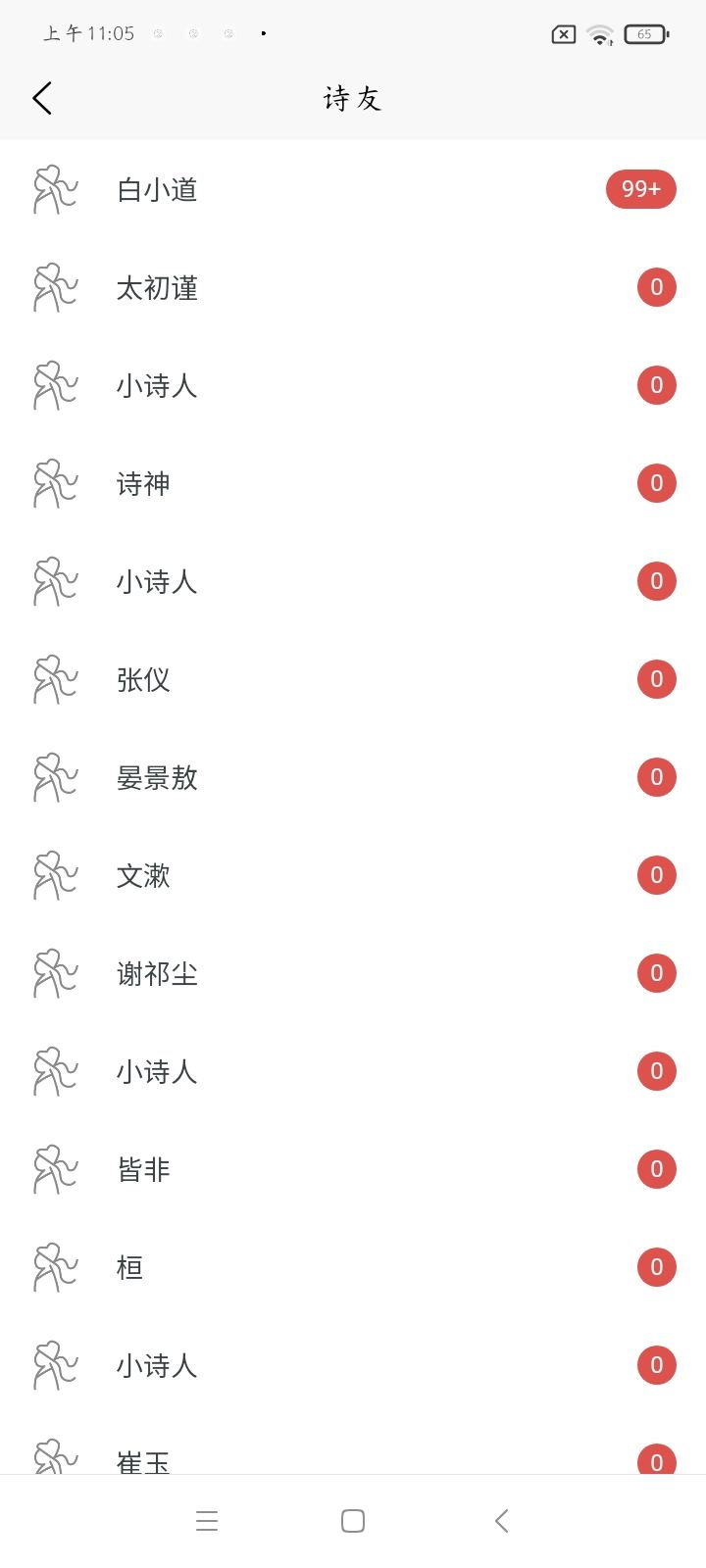Open the conversation with 白小道

[x=353, y=189]
